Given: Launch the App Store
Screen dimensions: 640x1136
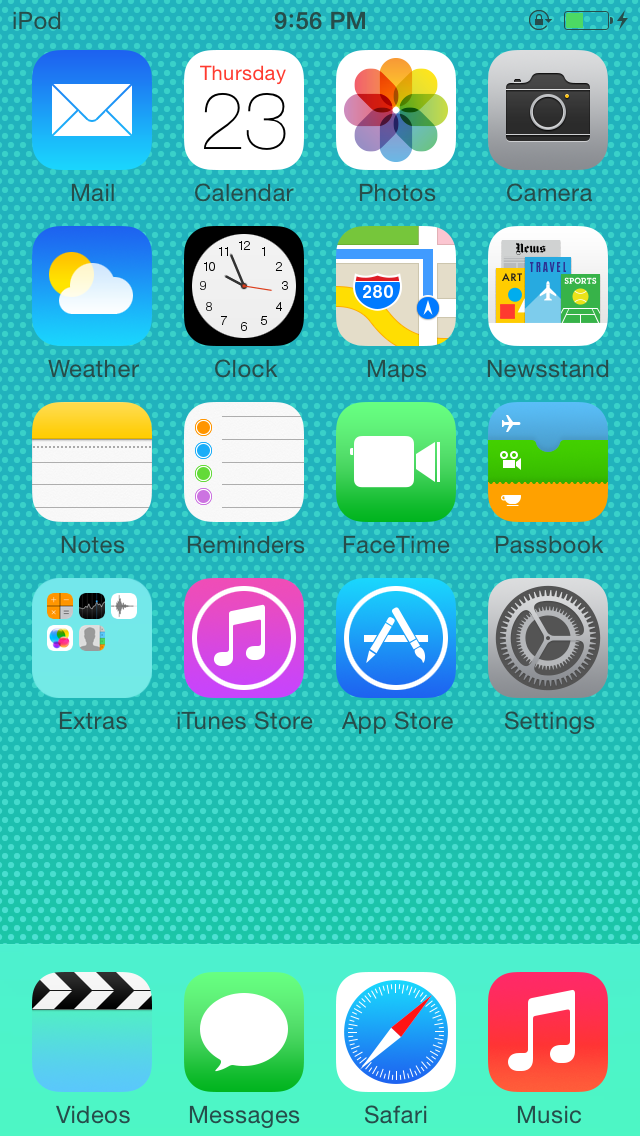Looking at the screenshot, I should pos(396,638).
